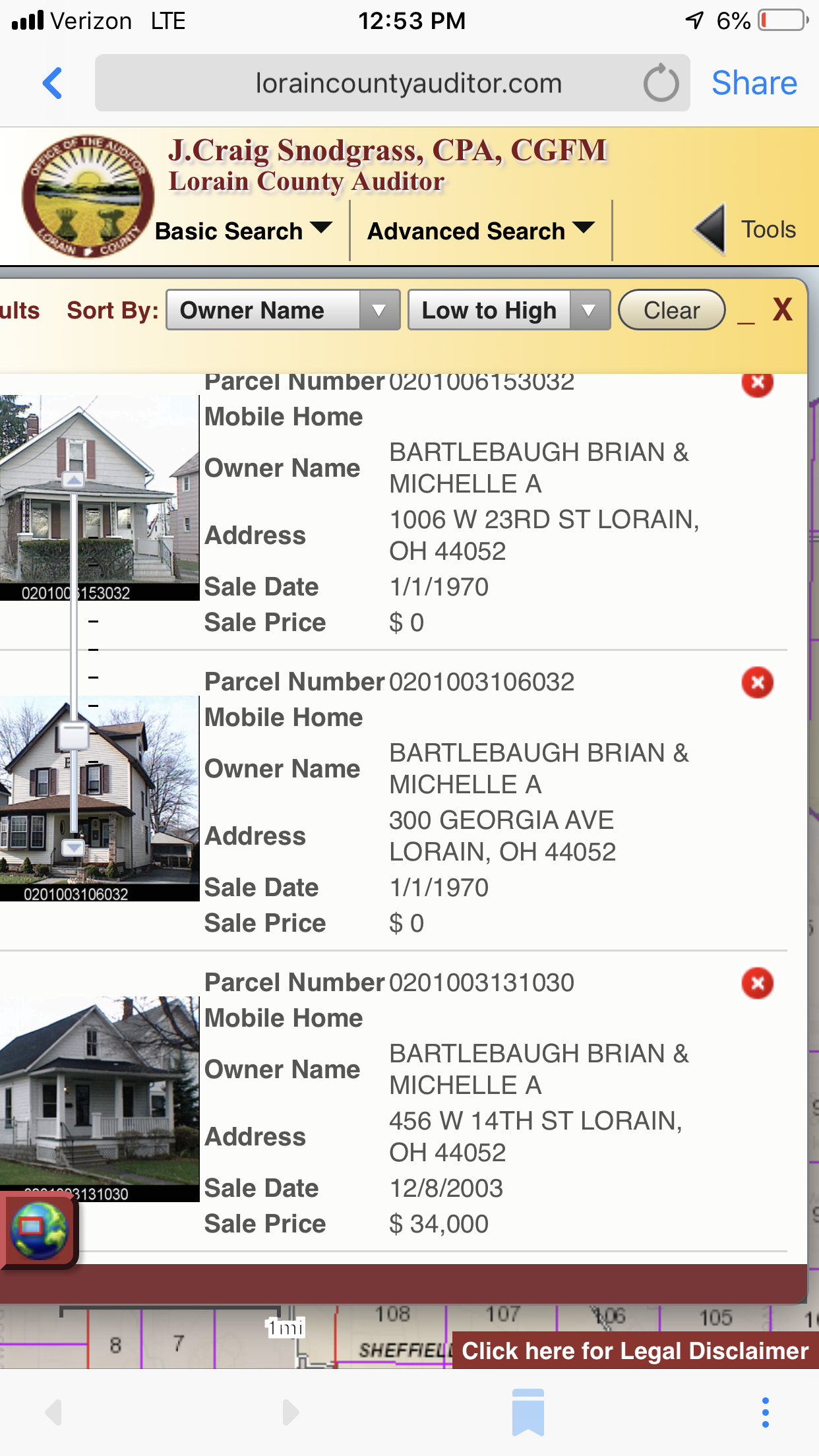Open the three-dot browser menu

pos(765,1412)
